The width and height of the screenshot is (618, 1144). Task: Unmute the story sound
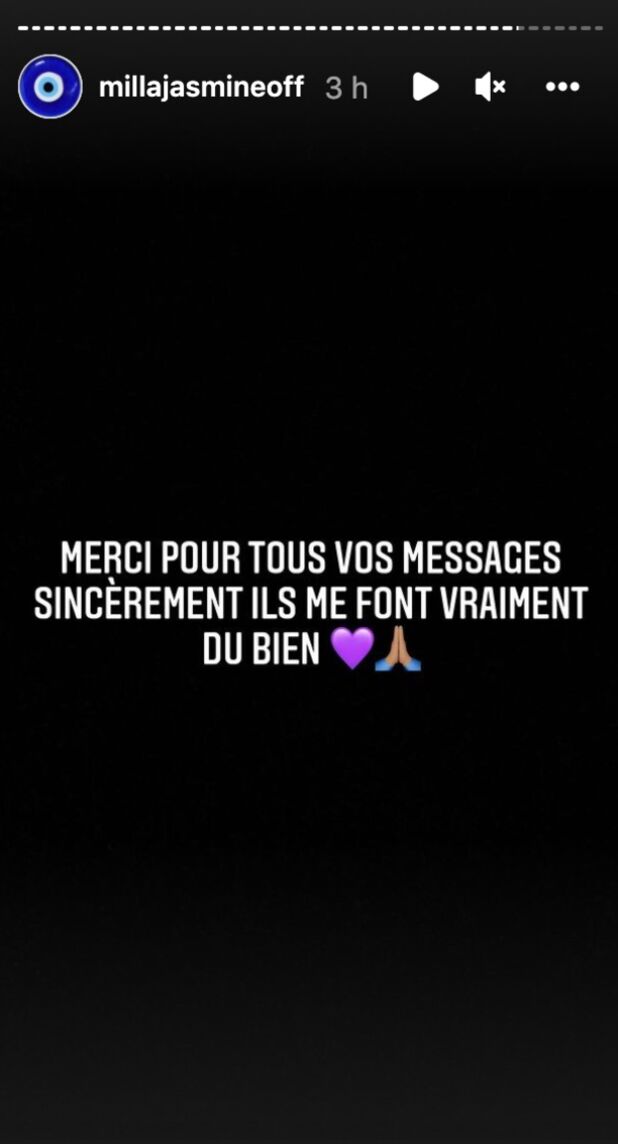click(490, 87)
